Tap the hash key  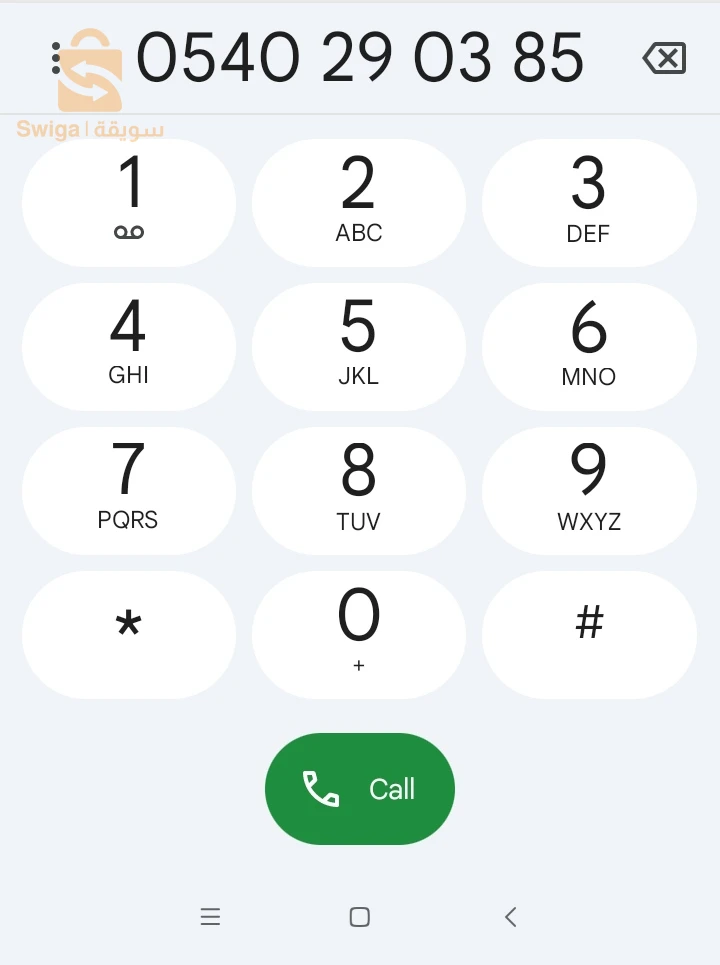tap(589, 634)
